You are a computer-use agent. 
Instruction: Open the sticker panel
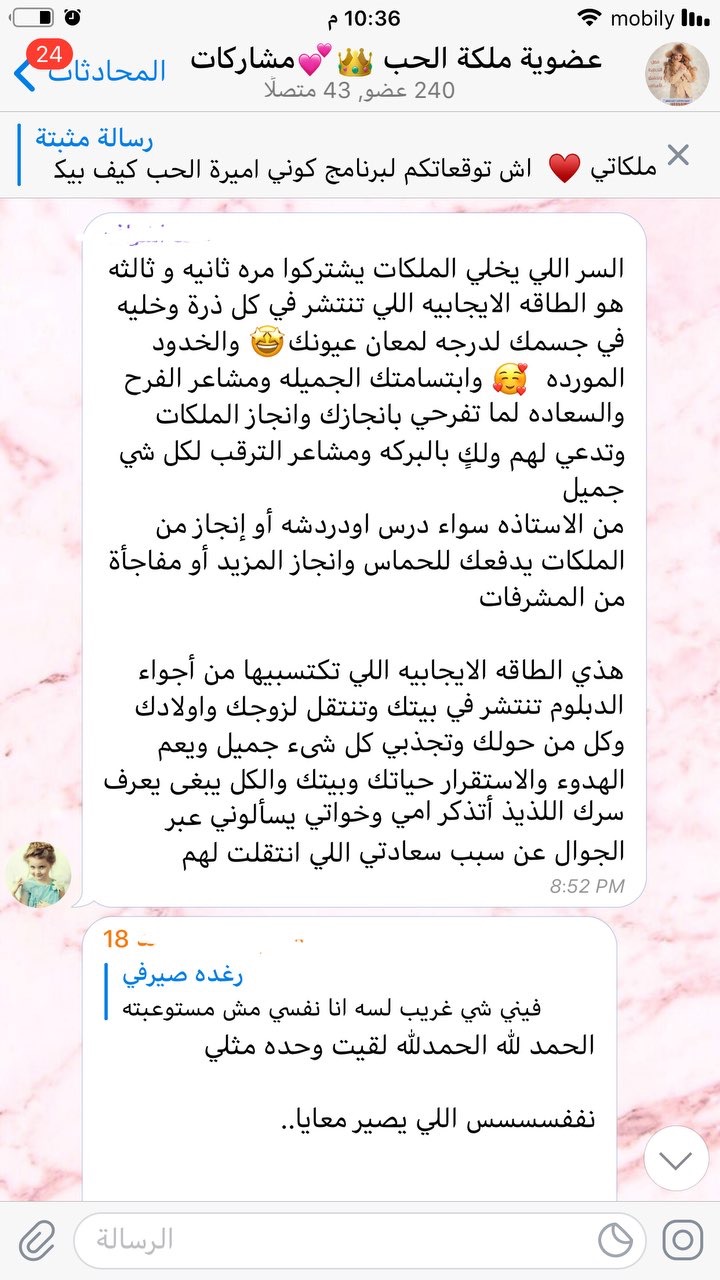[x=616, y=1240]
